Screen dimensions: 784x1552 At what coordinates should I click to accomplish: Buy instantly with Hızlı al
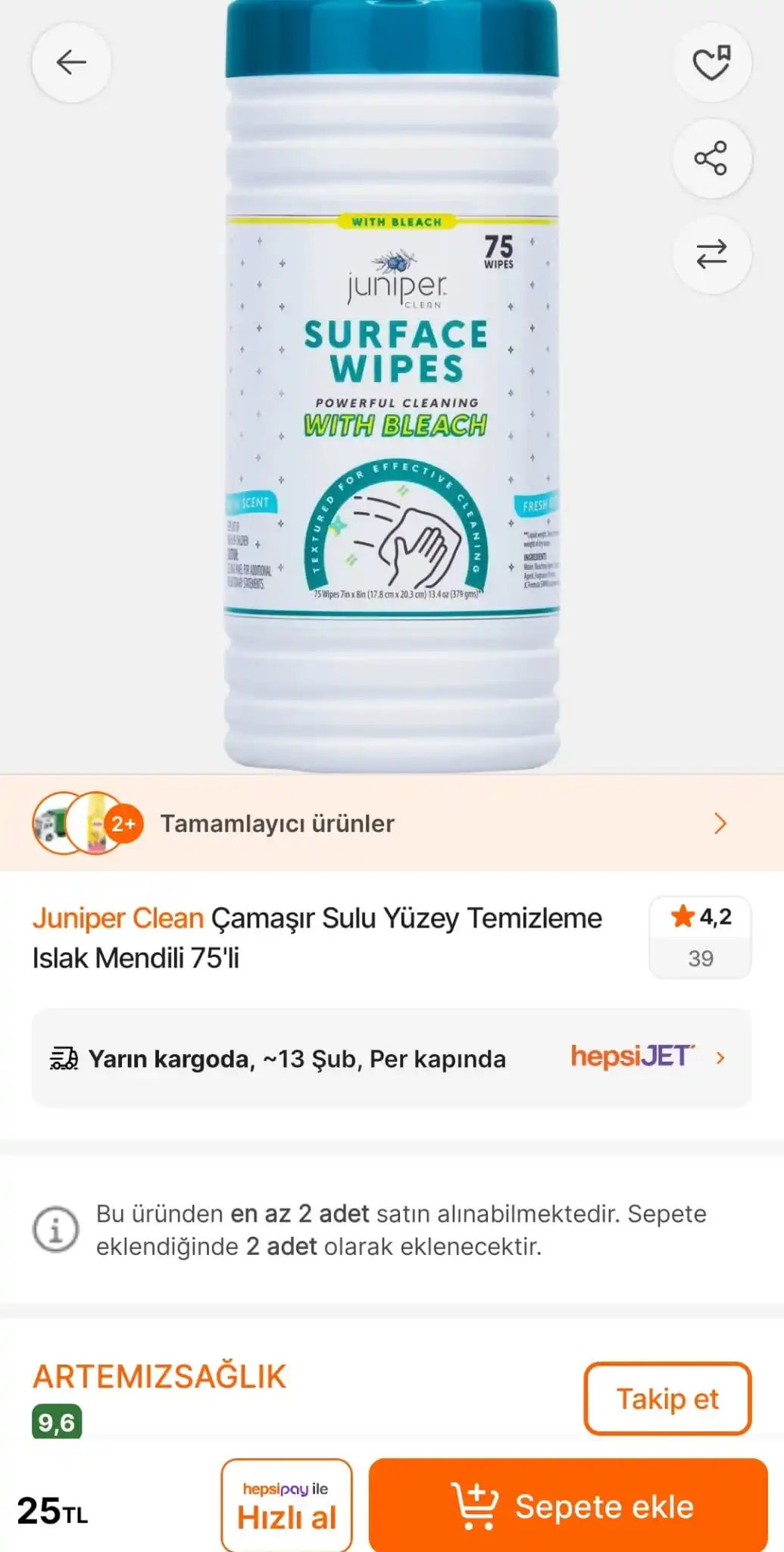(x=286, y=1505)
